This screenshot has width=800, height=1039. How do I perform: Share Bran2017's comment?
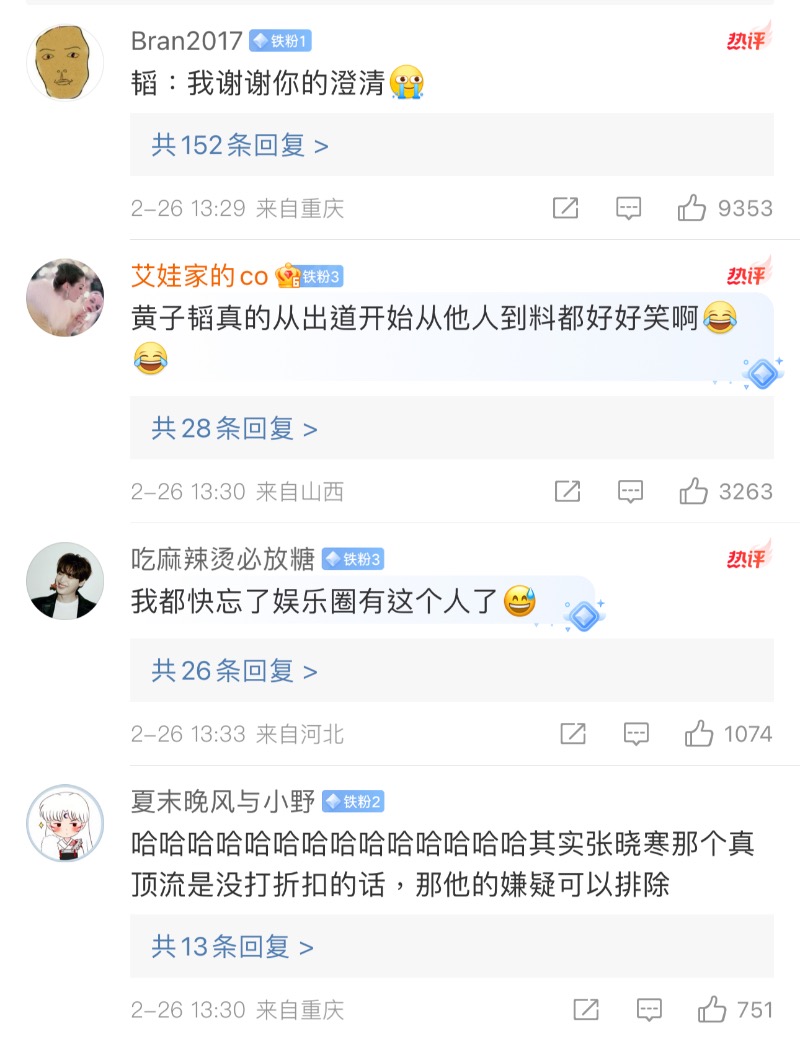[566, 208]
